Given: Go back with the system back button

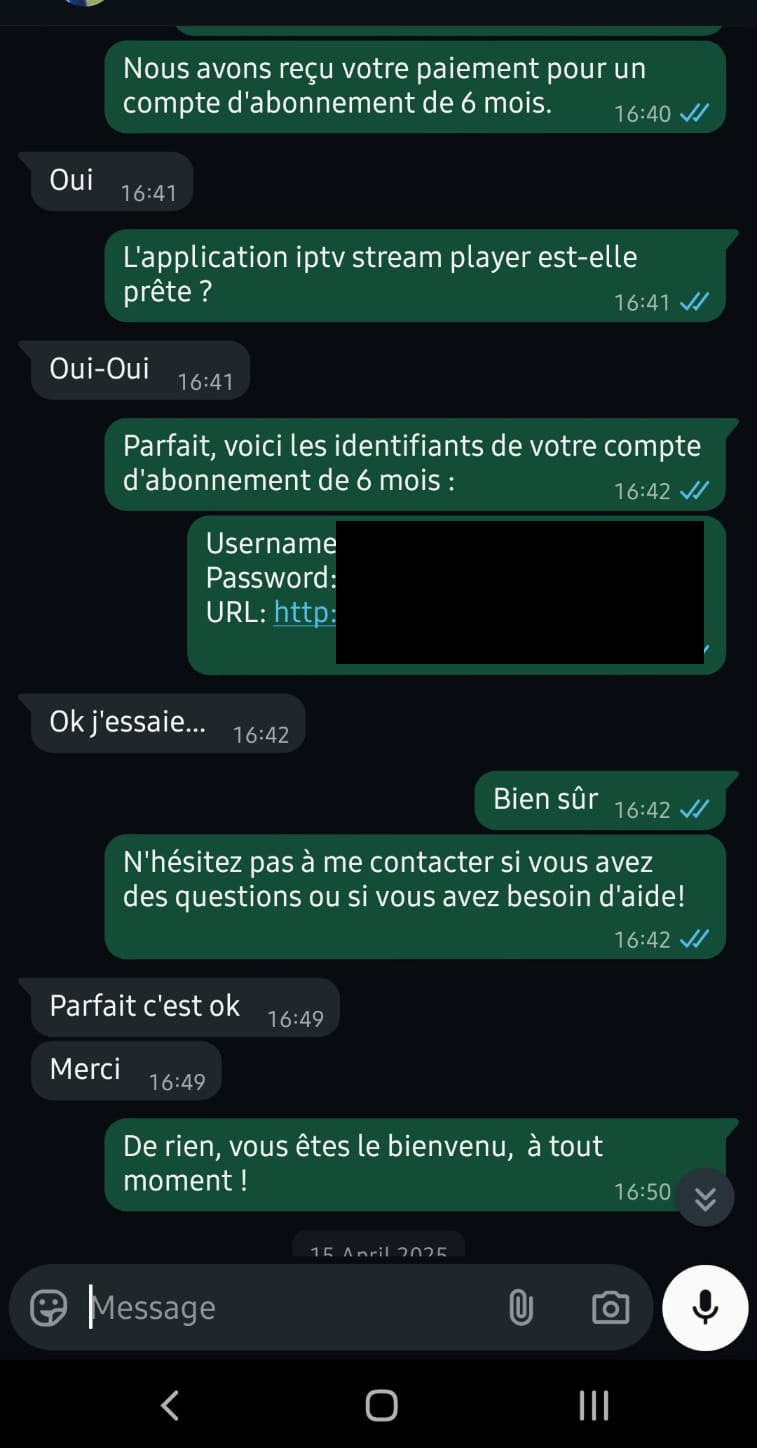Looking at the screenshot, I should pyautogui.click(x=170, y=1406).
